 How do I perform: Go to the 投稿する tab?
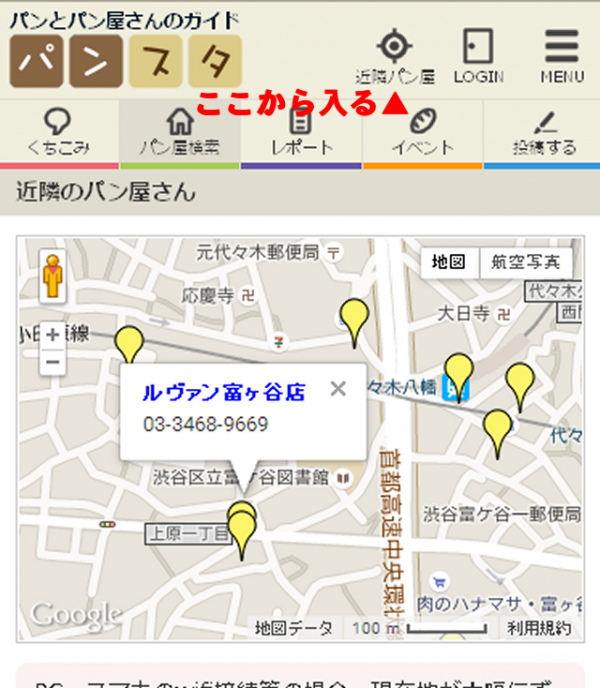tap(544, 132)
